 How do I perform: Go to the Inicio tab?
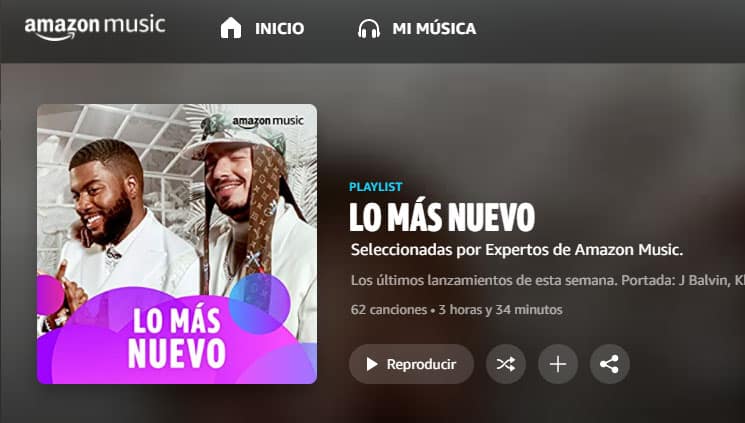262,29
